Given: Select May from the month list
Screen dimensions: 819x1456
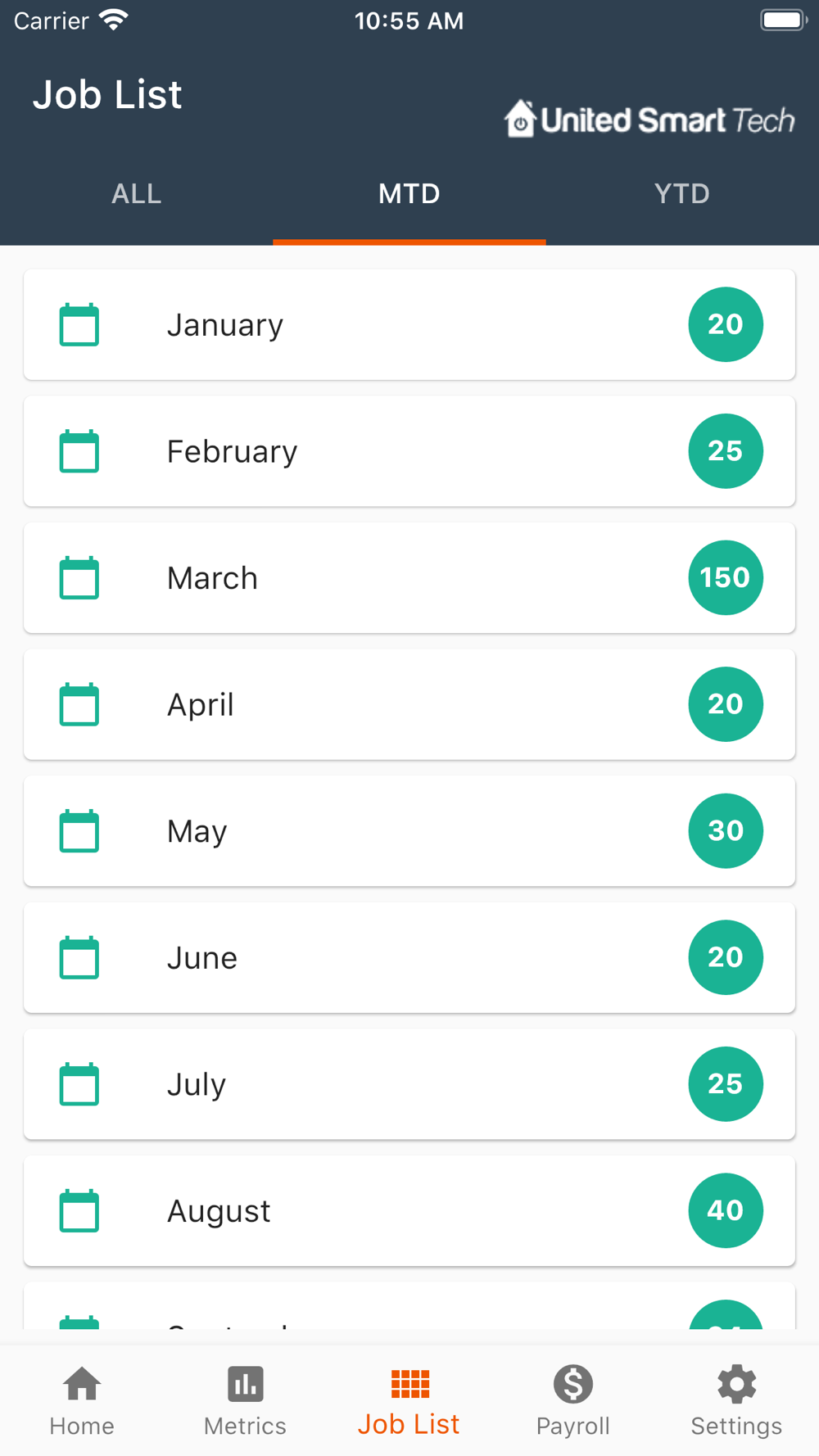Looking at the screenshot, I should 409,830.
